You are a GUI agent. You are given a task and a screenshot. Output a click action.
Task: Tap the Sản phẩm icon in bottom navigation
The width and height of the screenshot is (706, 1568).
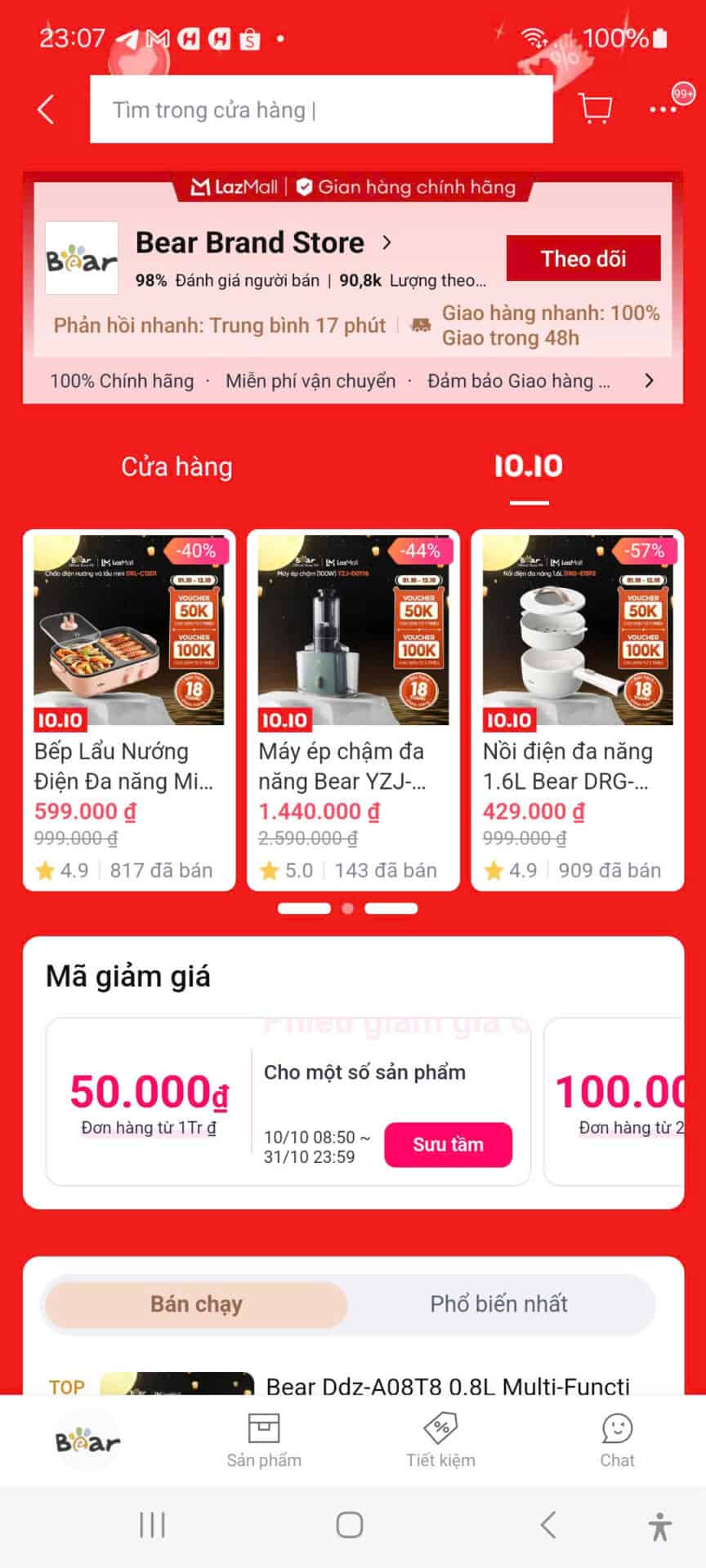[263, 1441]
